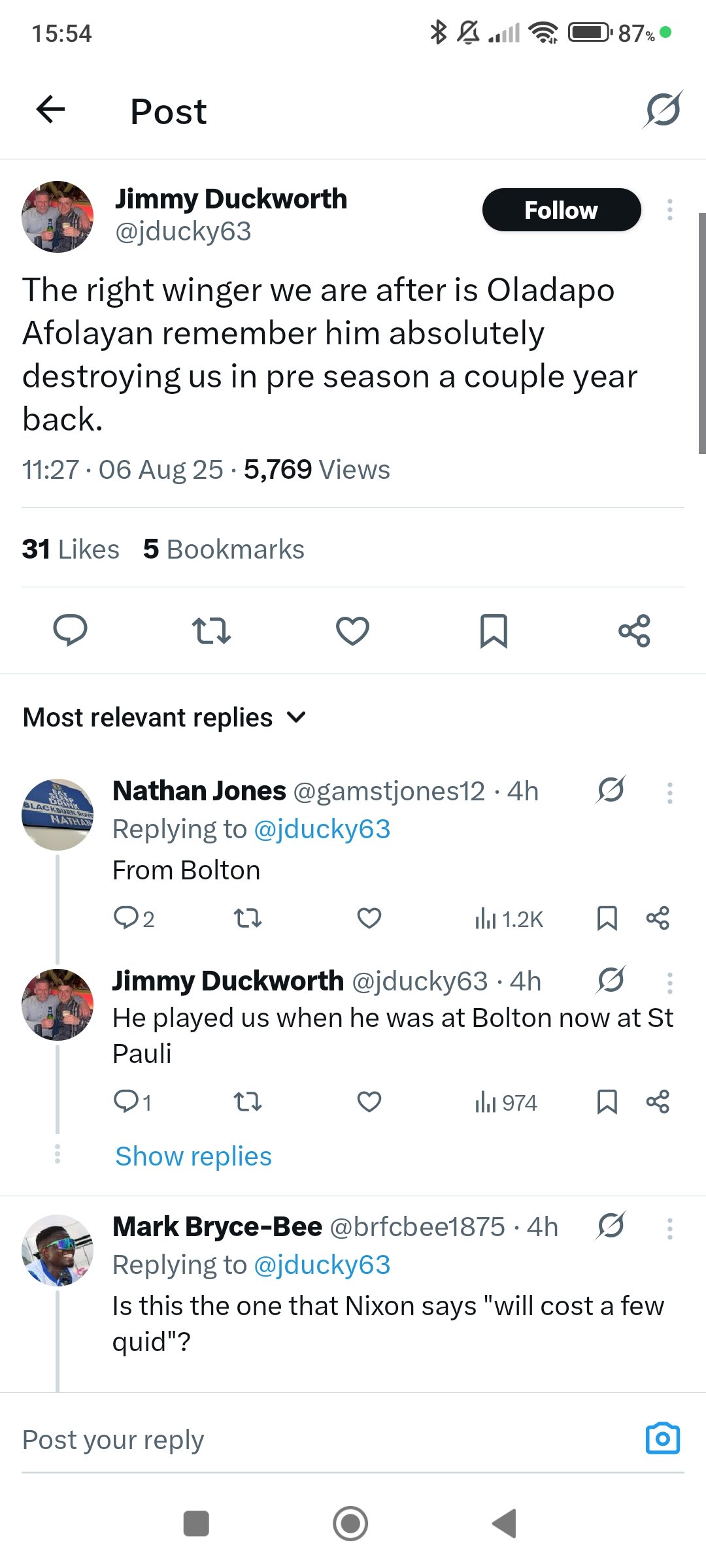Screen dimensions: 706x1568
Task: Open Mark Bryce-Bee's profile picture
Action: tap(58, 1250)
